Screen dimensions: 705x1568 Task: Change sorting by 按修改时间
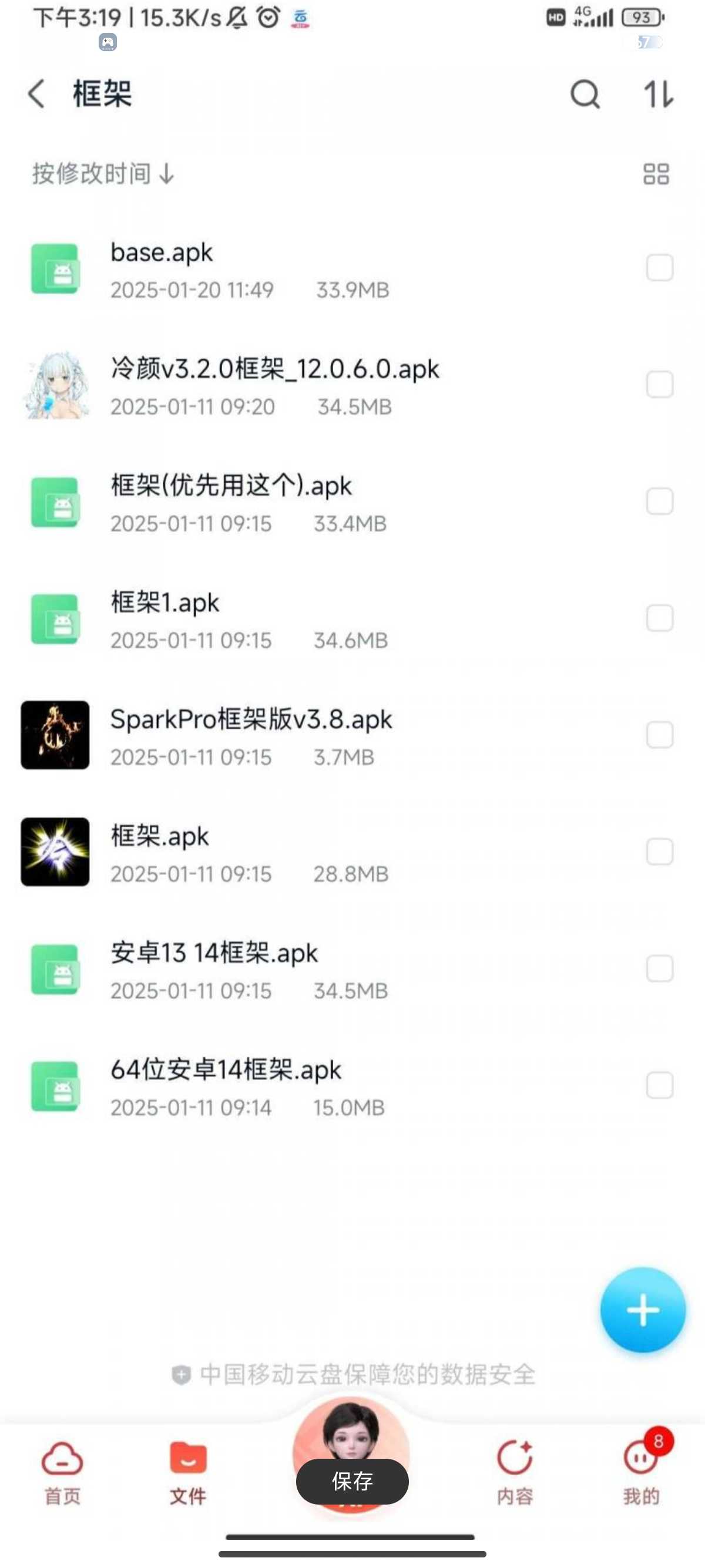(x=102, y=174)
